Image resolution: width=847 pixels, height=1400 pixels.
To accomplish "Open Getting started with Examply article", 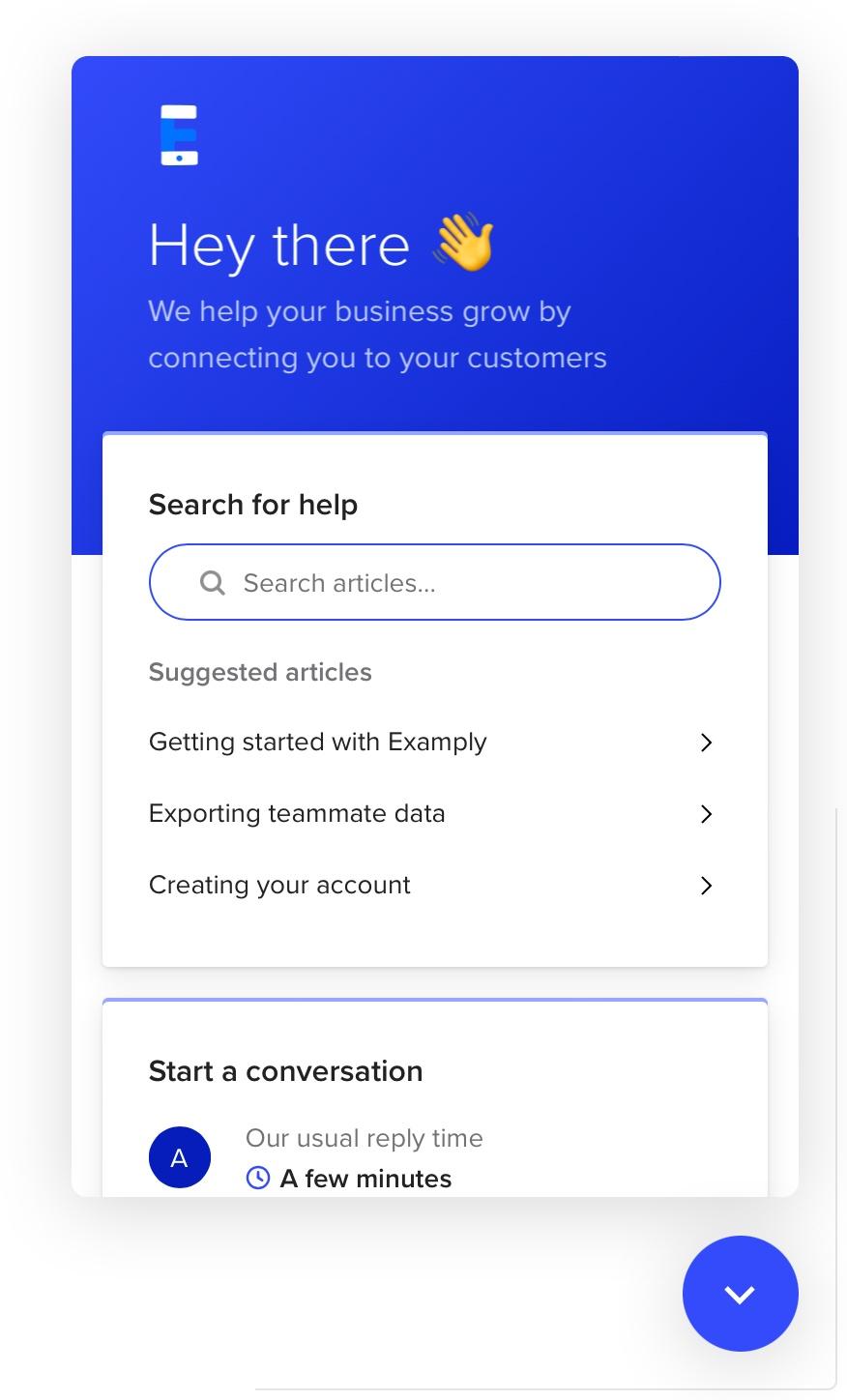I will pos(434,743).
